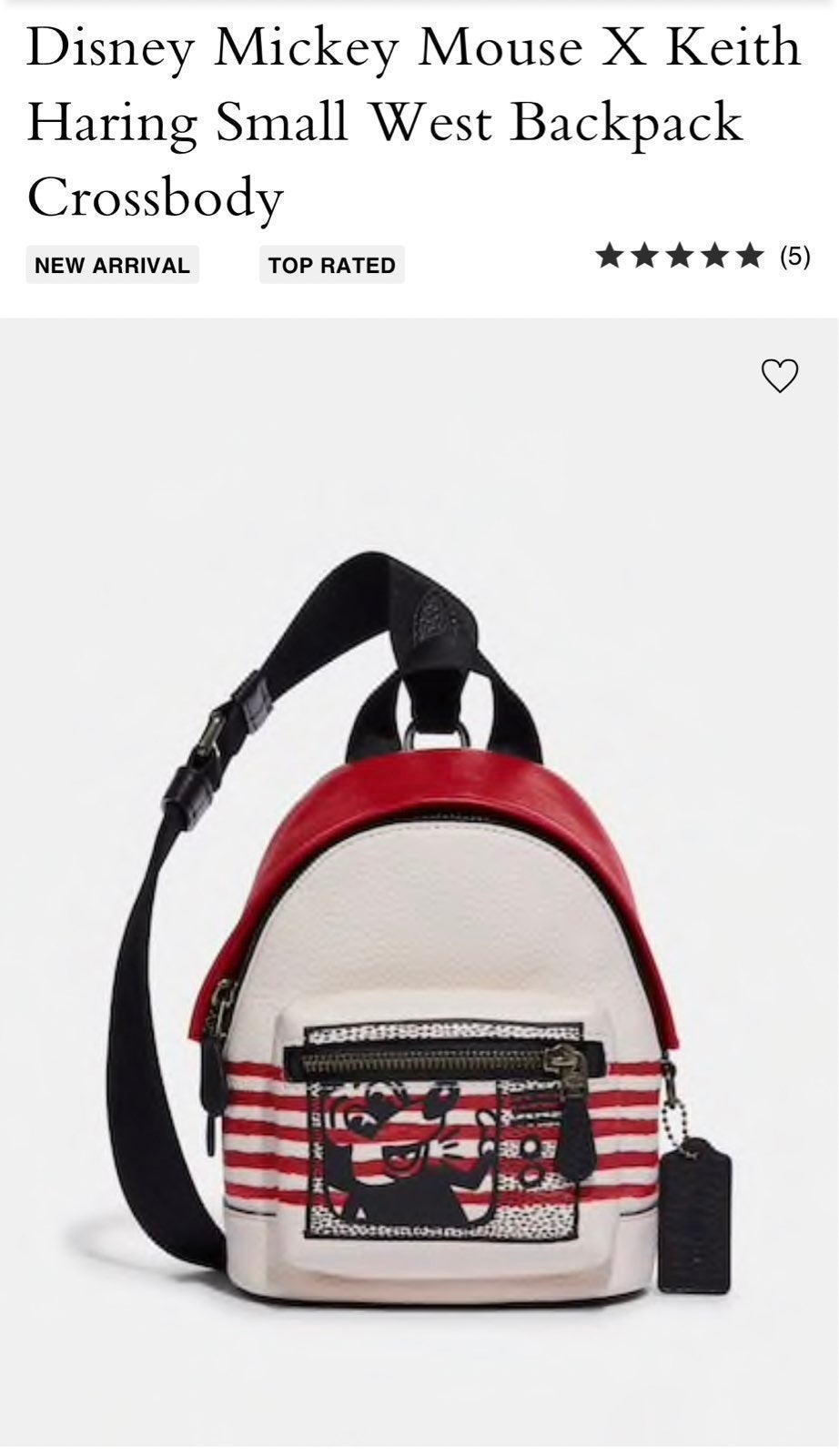Add the backpack to wishlist with heart
Viewport: 839px width, 1456px height.
tap(779, 376)
